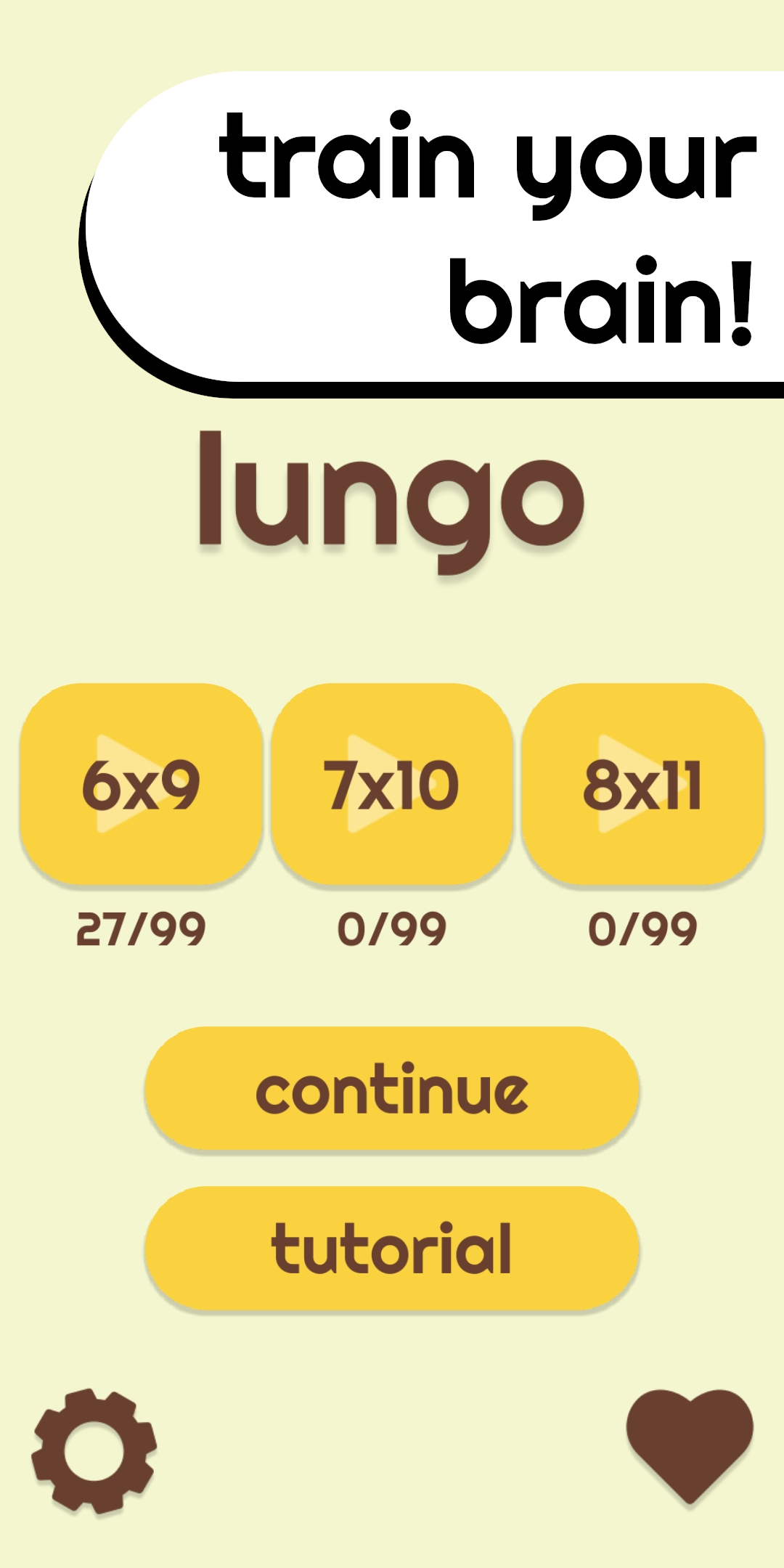Play the 8x11 level pack
Screen dimensions: 784x1568
tap(643, 784)
